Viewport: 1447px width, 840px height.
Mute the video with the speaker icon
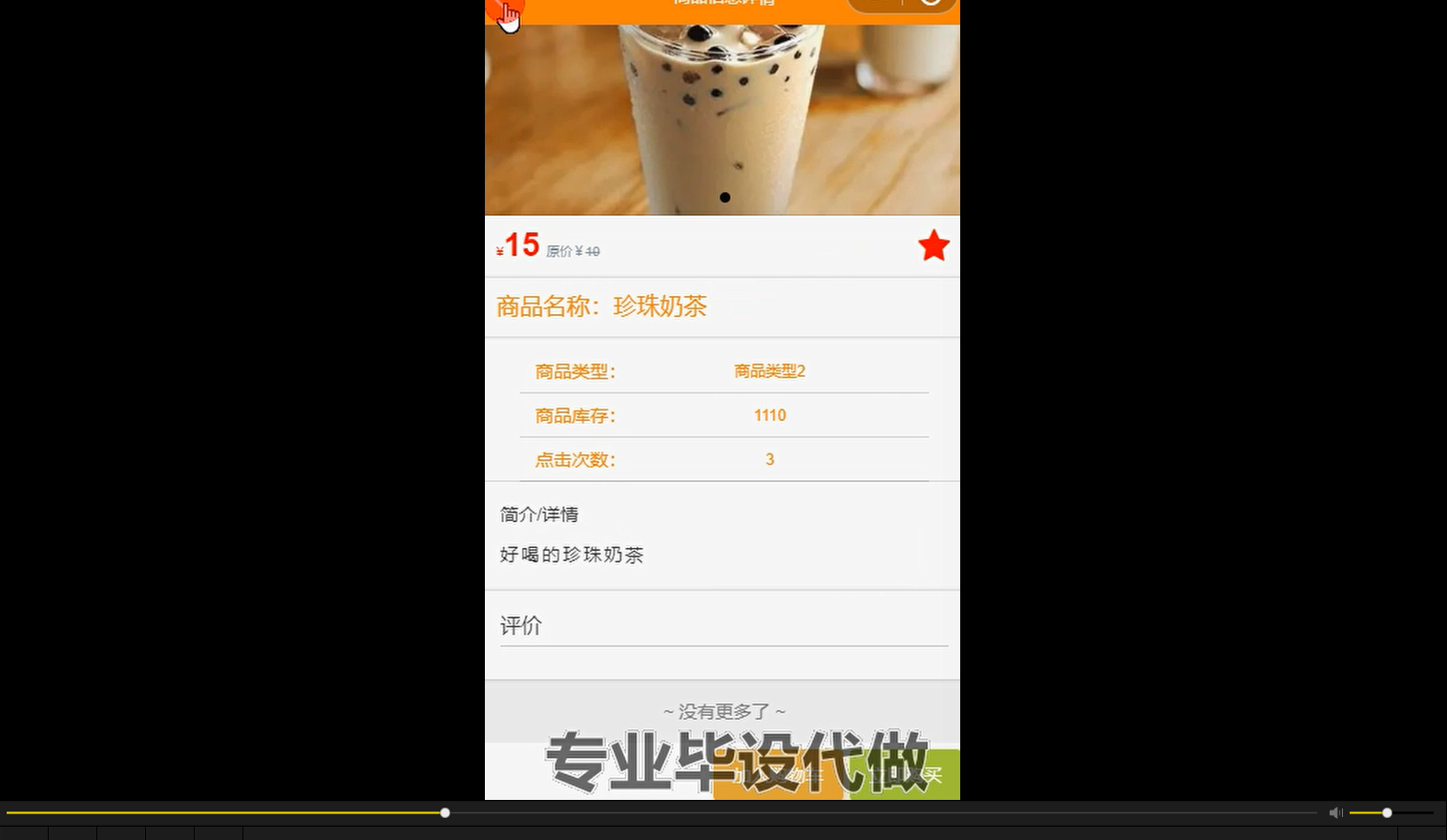click(1335, 813)
